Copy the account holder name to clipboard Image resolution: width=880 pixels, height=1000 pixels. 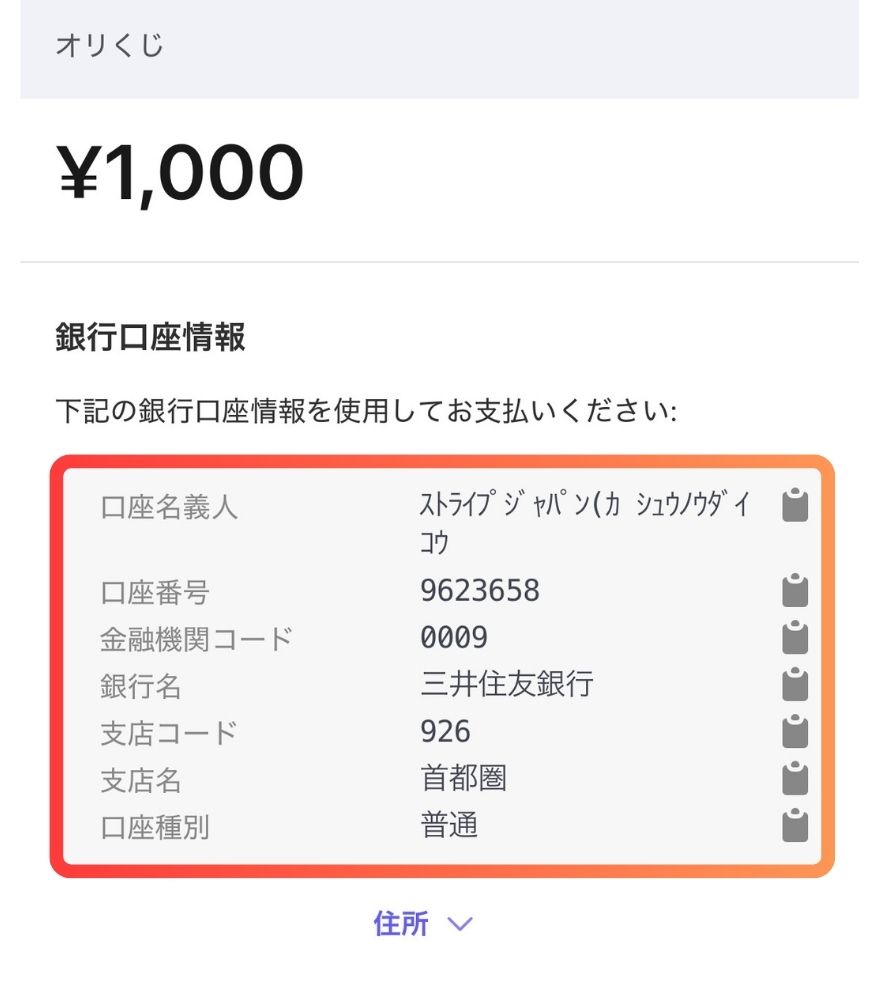[x=793, y=508]
